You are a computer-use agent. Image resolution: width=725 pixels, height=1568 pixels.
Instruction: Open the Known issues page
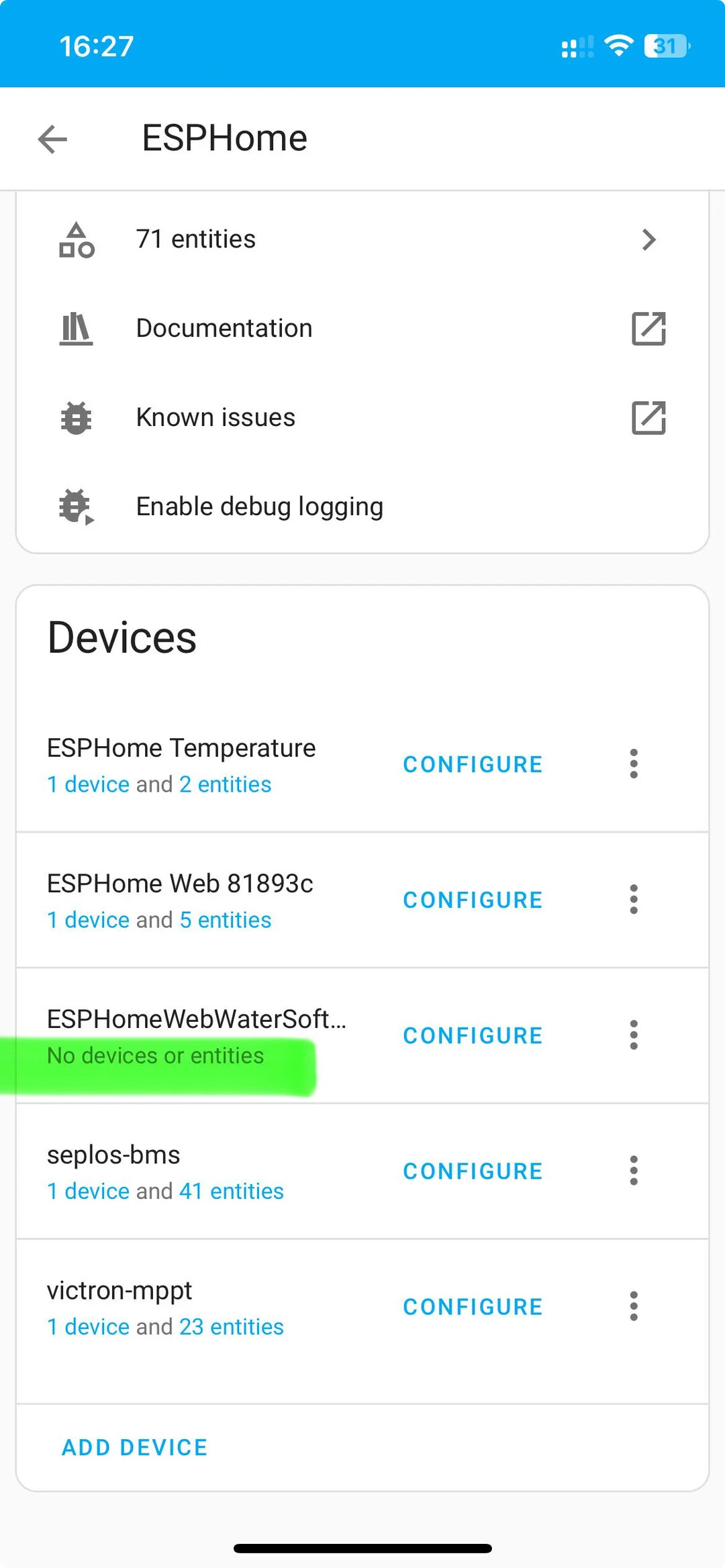point(362,418)
